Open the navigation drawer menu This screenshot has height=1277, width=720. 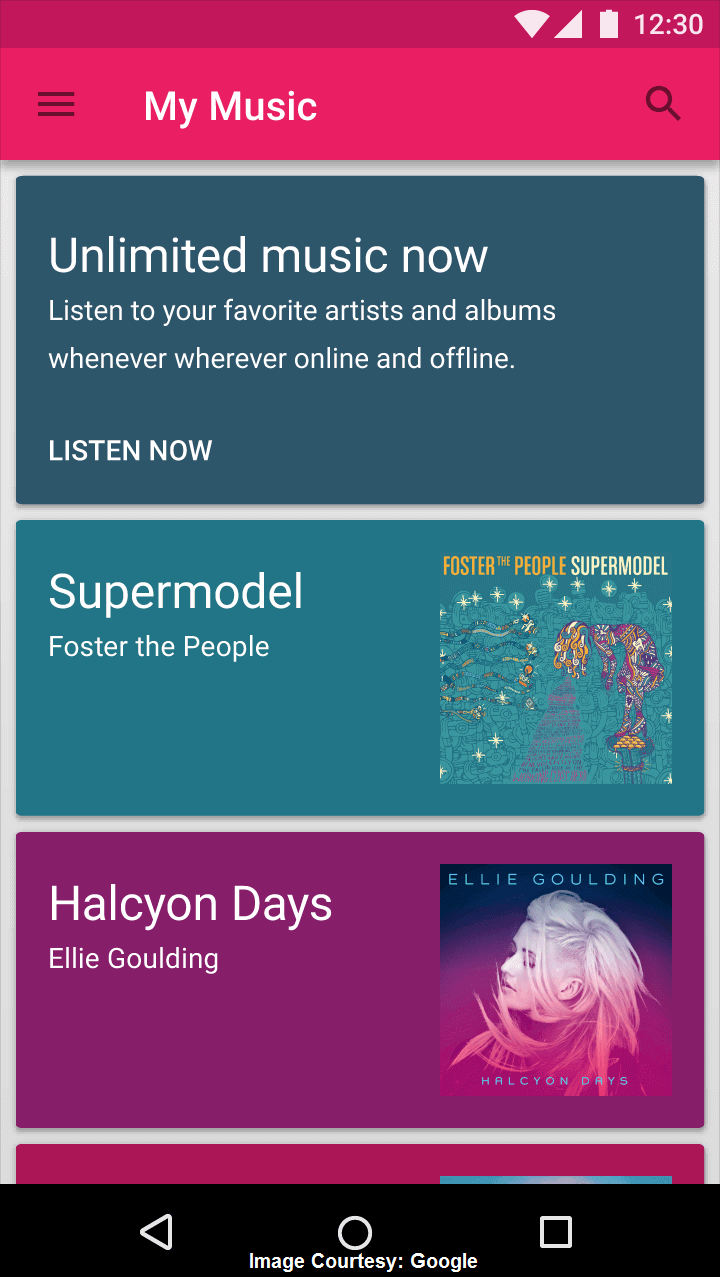(x=56, y=105)
